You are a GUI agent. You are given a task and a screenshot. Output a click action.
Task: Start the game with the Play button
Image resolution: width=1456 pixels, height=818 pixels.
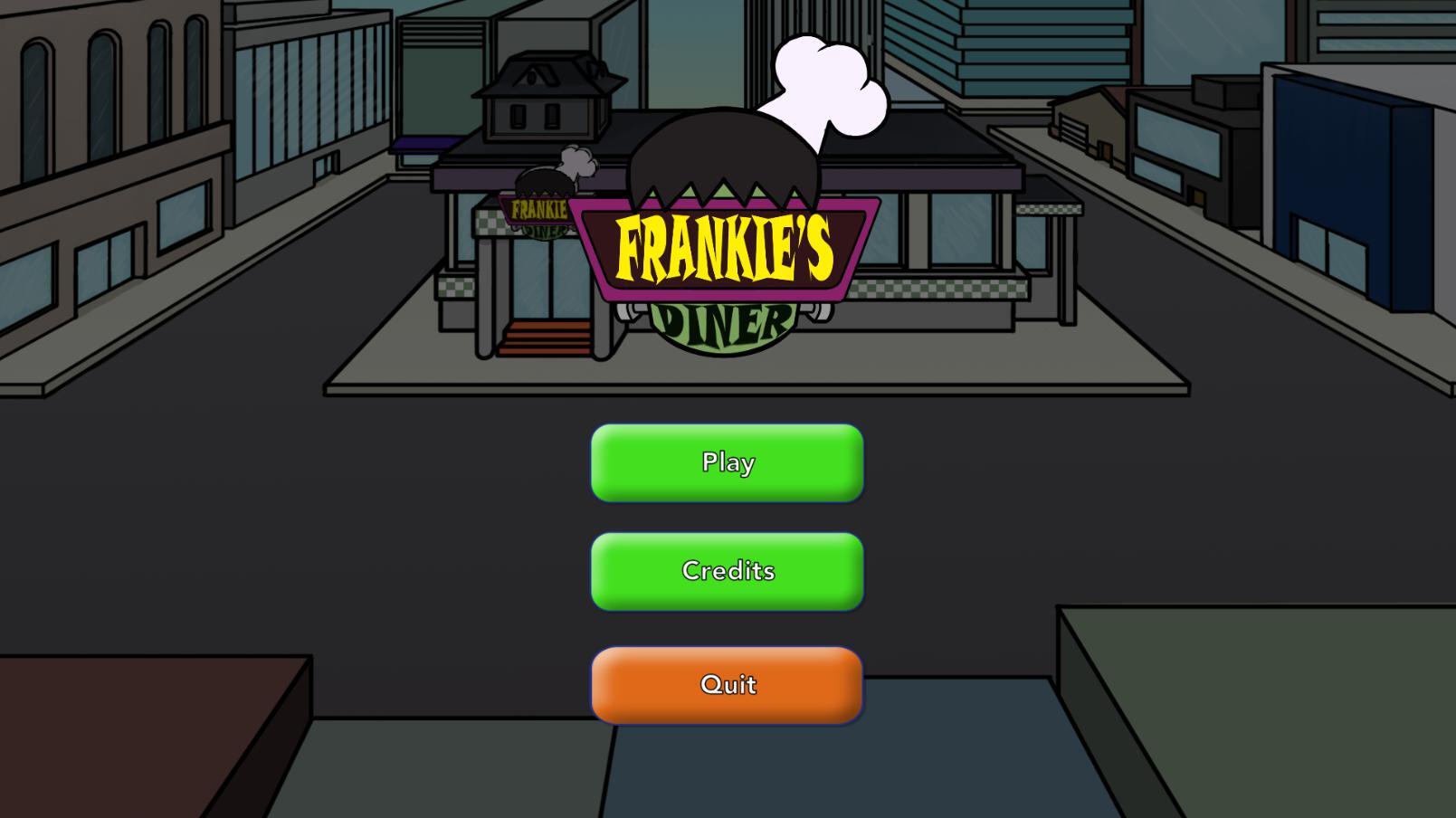point(727,462)
